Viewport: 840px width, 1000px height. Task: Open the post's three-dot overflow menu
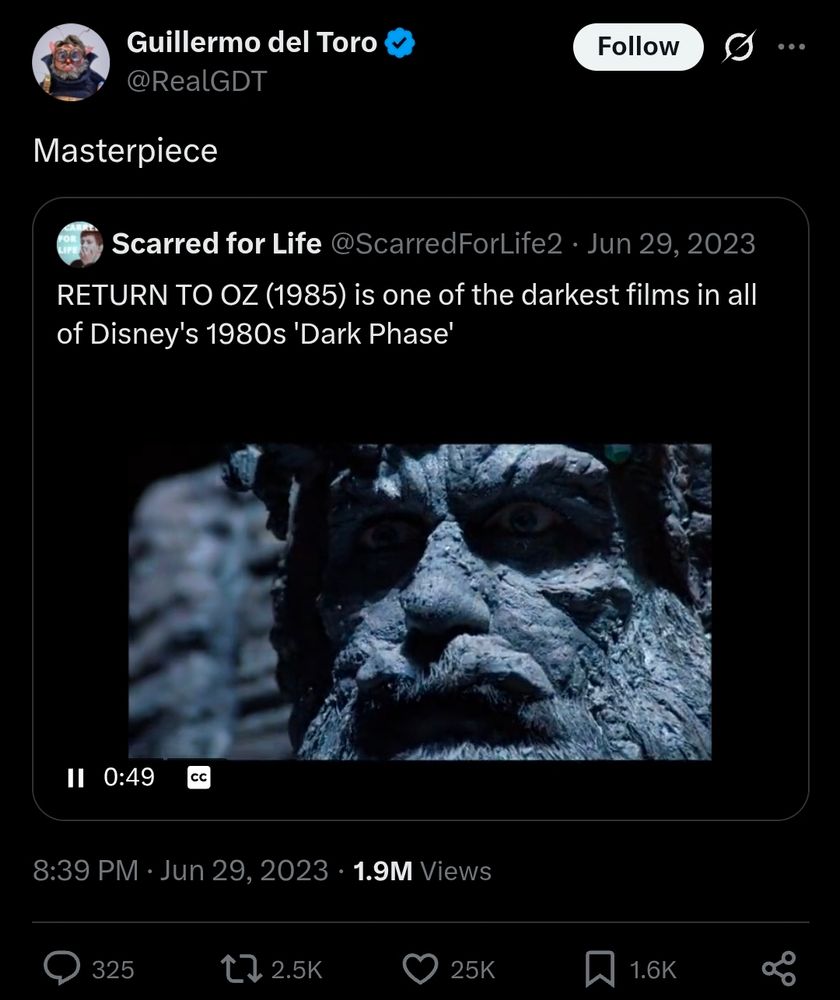pos(791,47)
